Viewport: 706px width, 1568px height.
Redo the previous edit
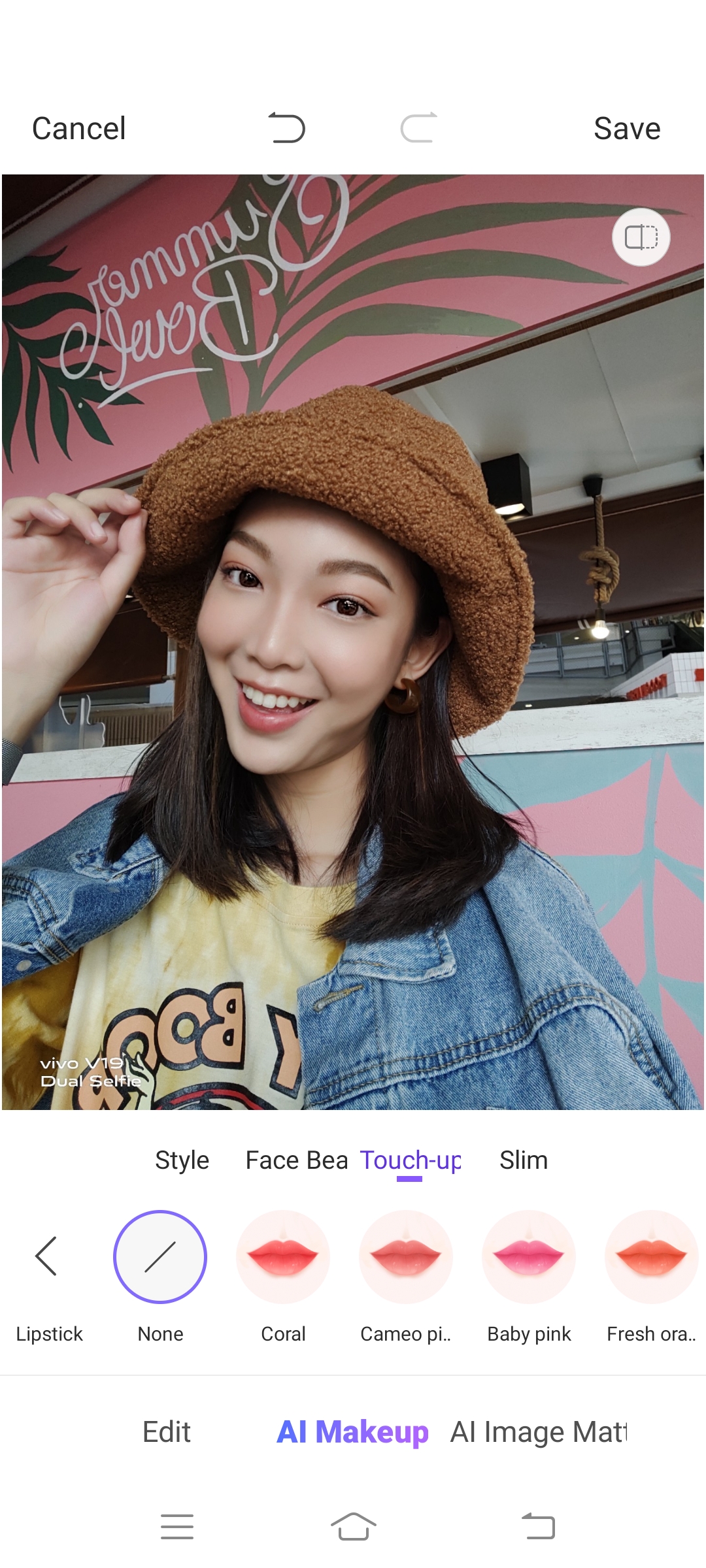(419, 127)
